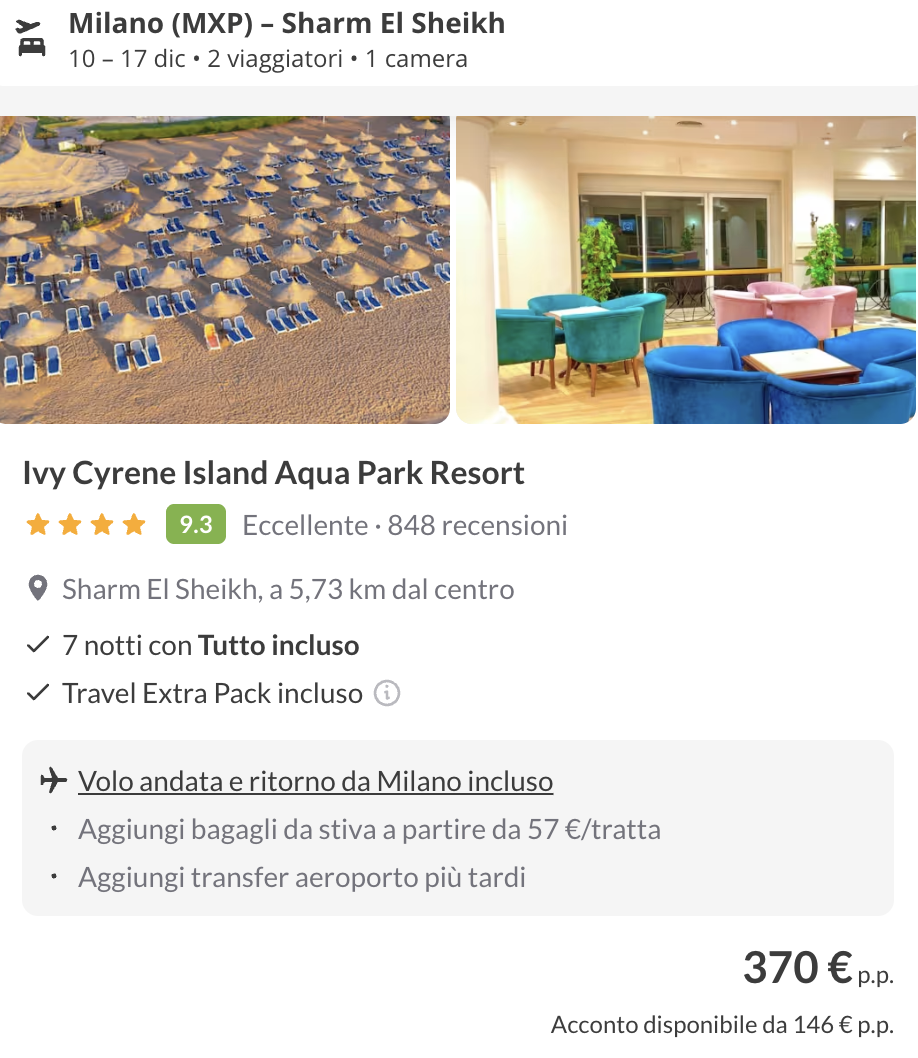Viewport: 918px width, 1058px height.
Task: Enable the baggage add-on for 57 € per tratta
Action: coord(368,829)
